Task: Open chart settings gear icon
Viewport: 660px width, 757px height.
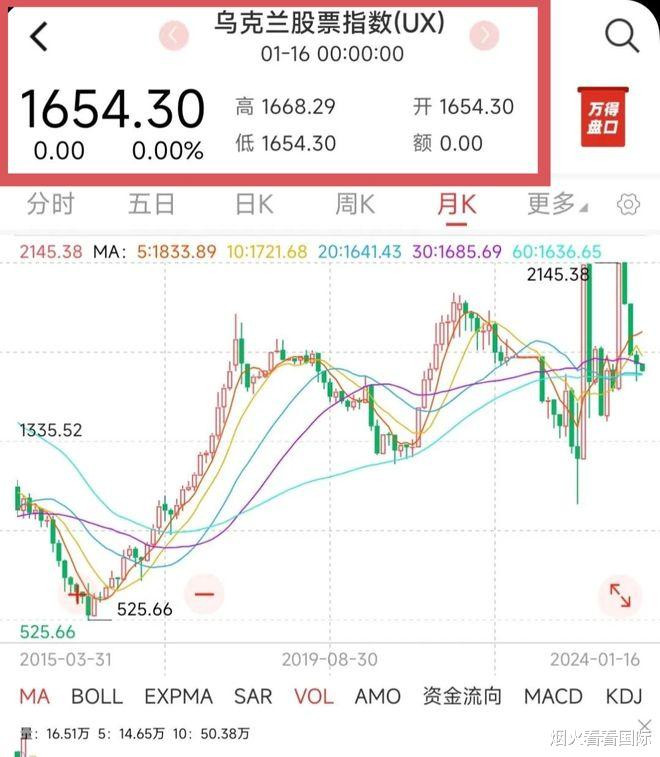Action: pos(628,205)
